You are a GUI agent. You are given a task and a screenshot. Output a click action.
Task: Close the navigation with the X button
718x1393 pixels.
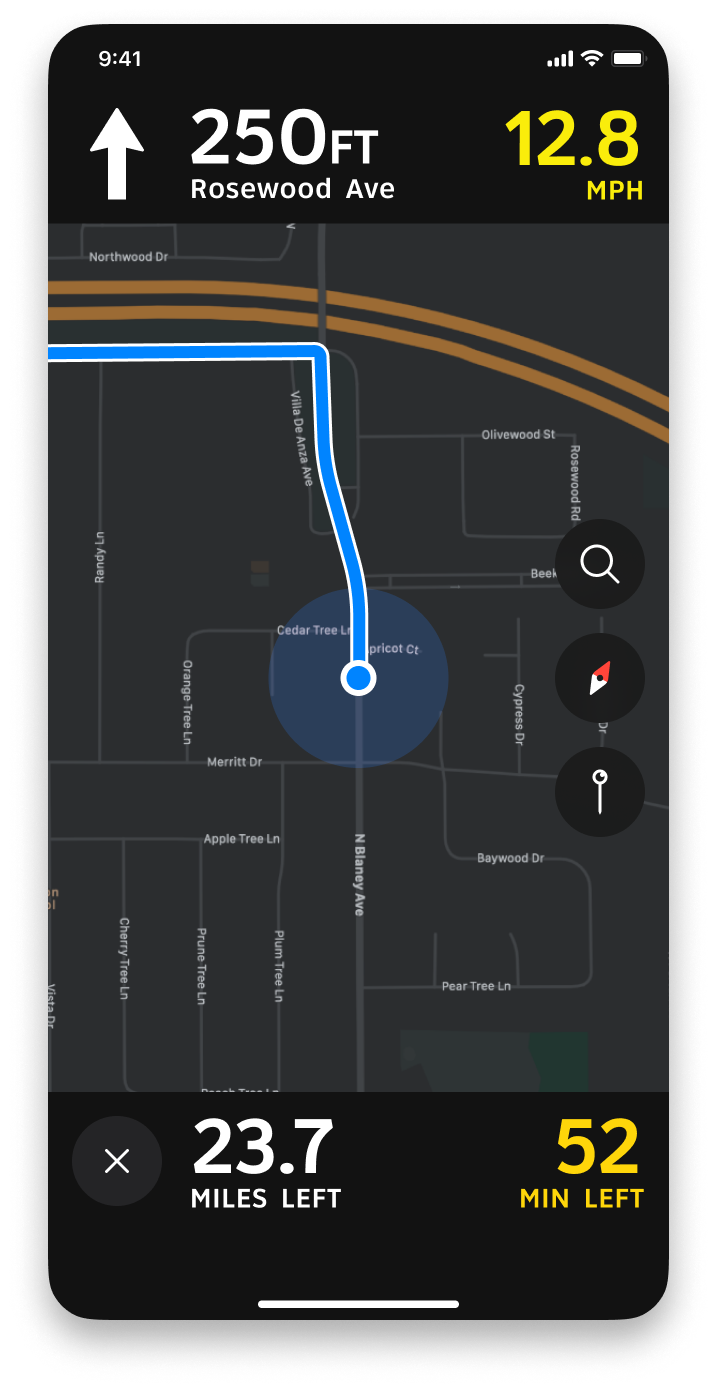[117, 1161]
